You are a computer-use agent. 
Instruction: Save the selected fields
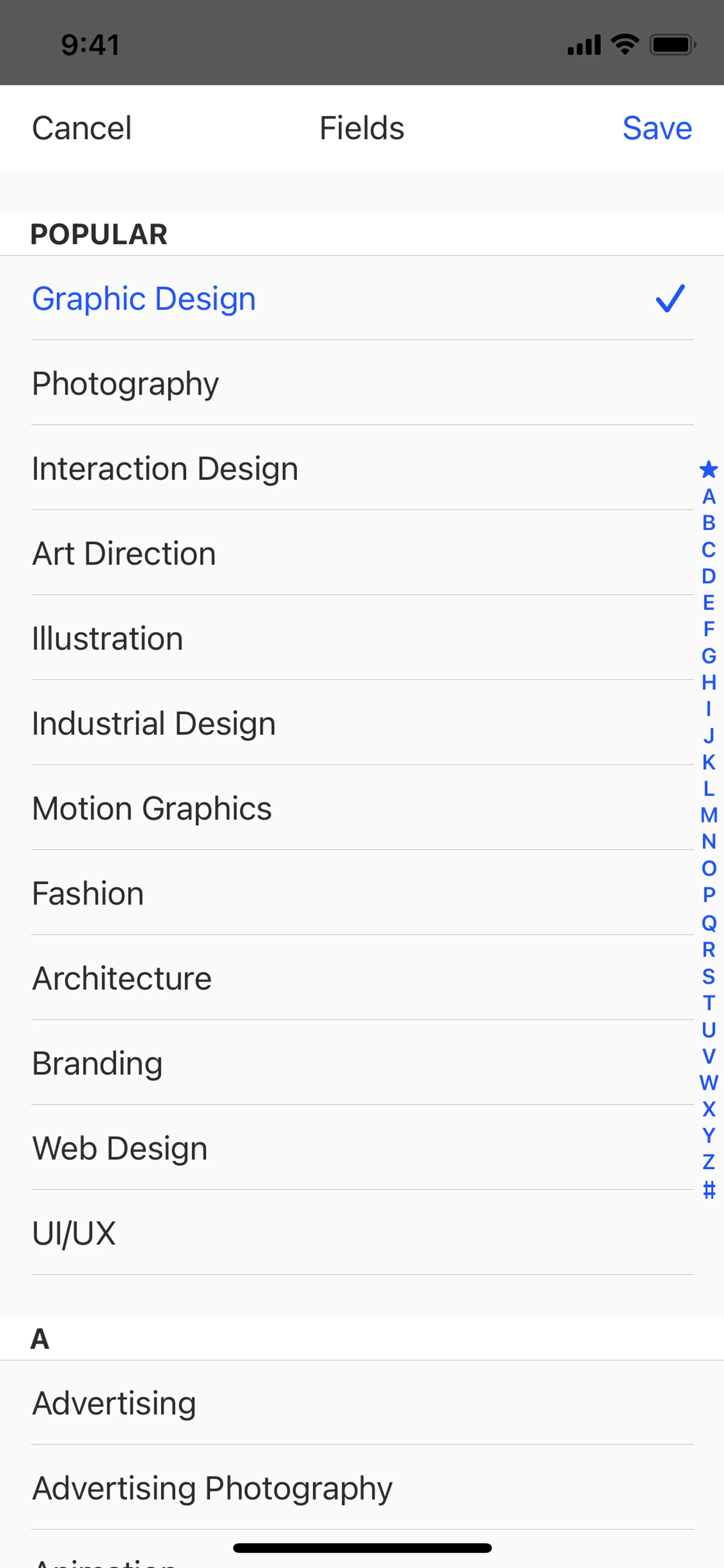[657, 128]
